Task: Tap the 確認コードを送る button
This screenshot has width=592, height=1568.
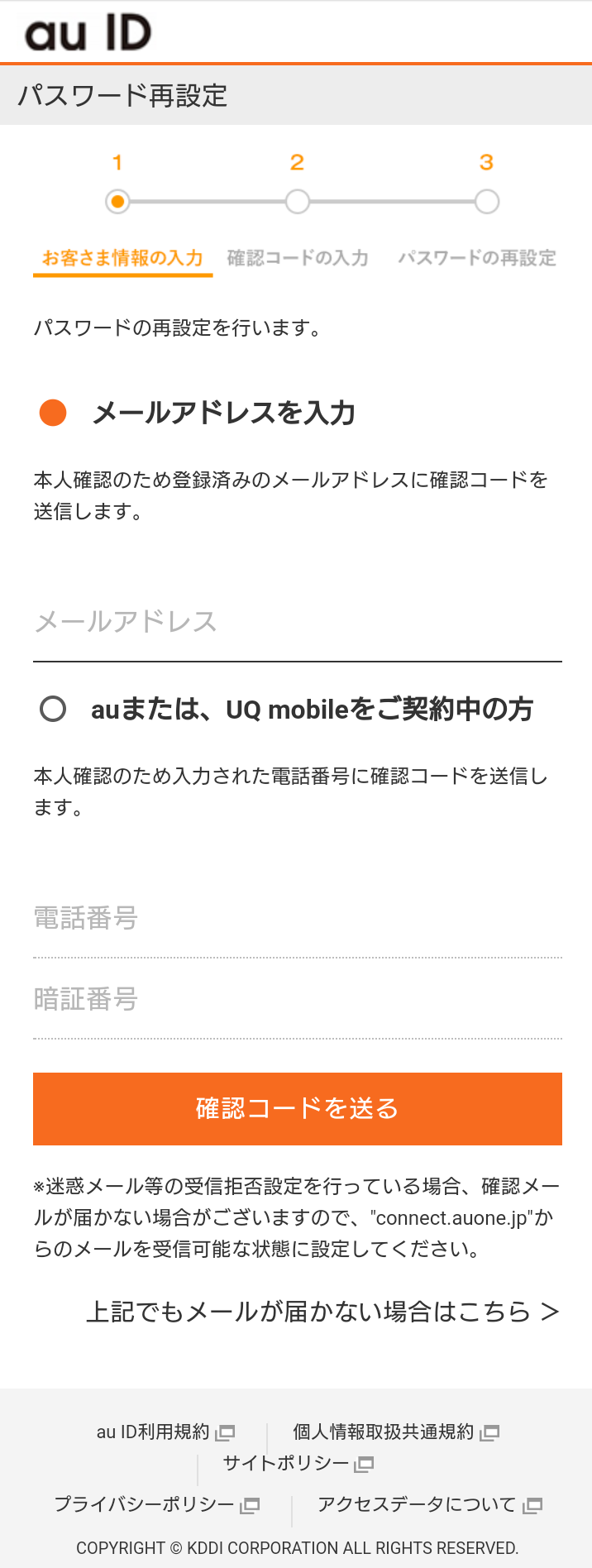Action: [298, 1108]
